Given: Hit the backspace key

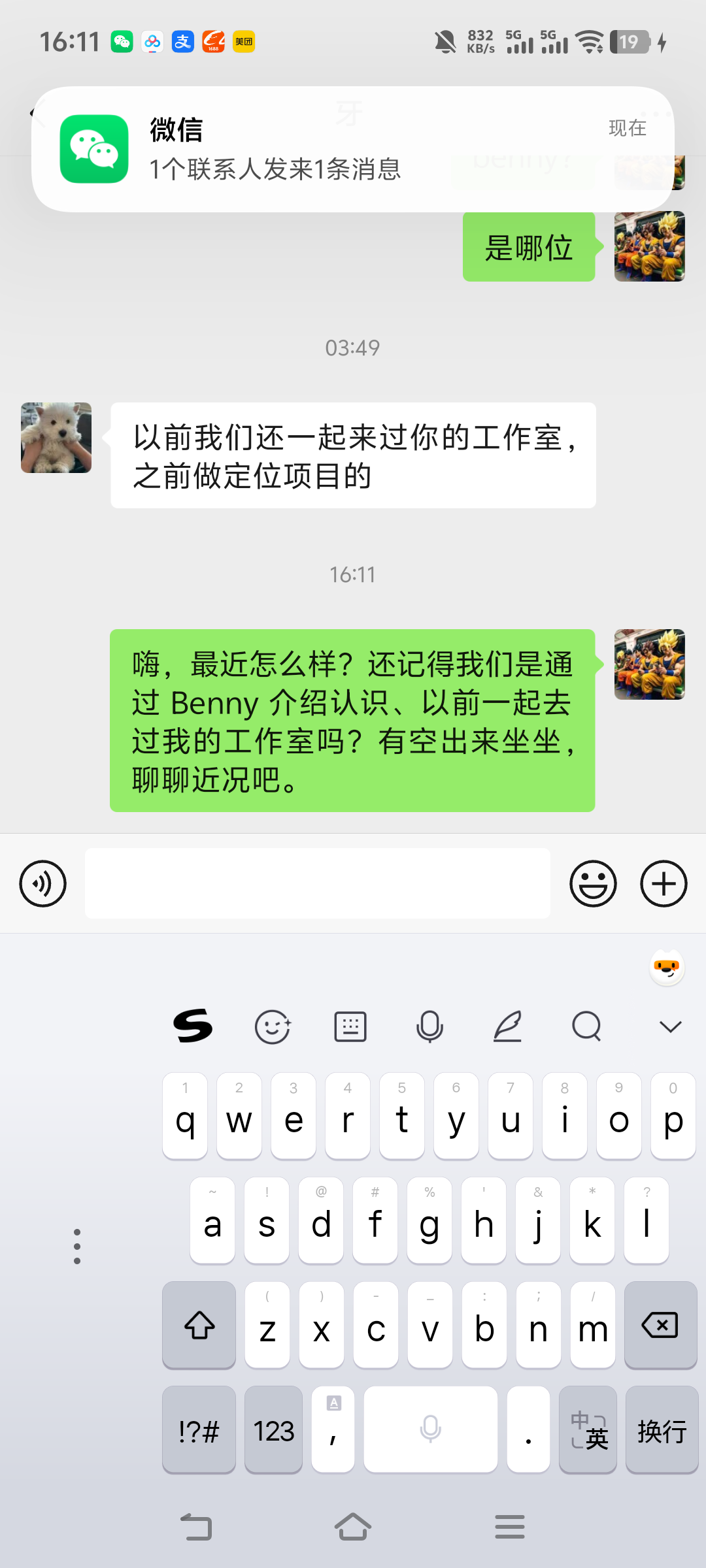Looking at the screenshot, I should pyautogui.click(x=660, y=1326).
